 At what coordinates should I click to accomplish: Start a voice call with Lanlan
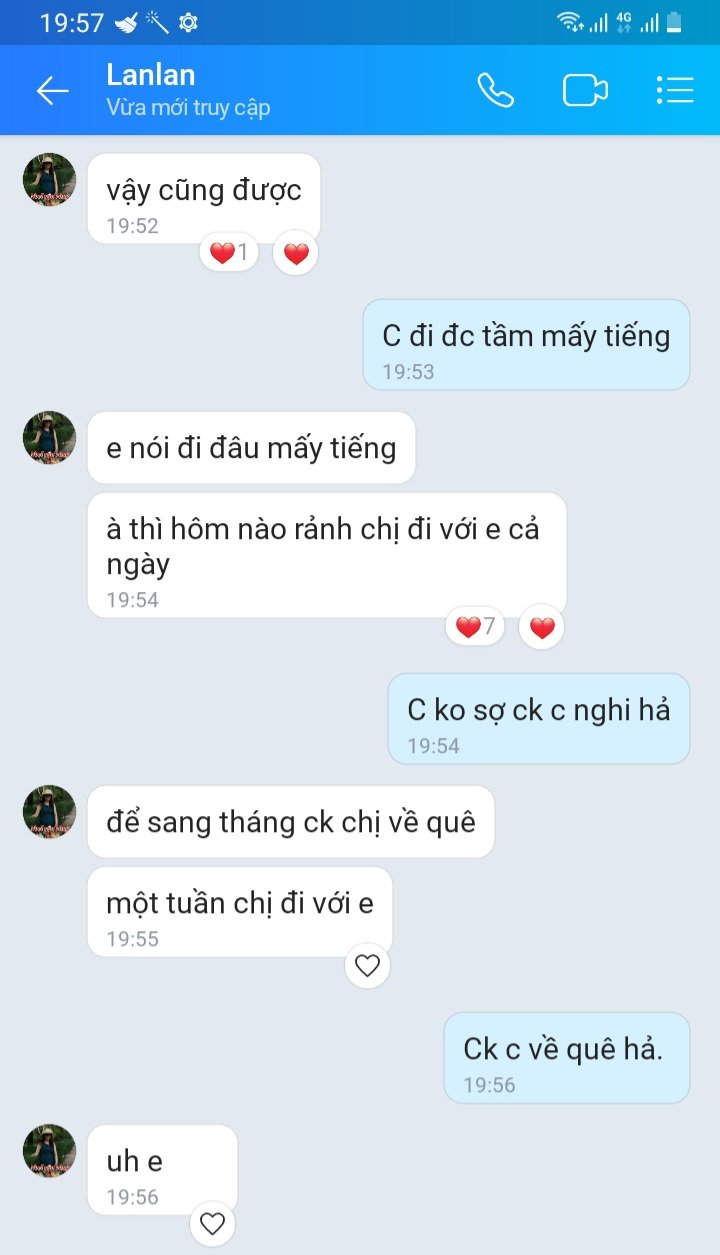(x=495, y=91)
